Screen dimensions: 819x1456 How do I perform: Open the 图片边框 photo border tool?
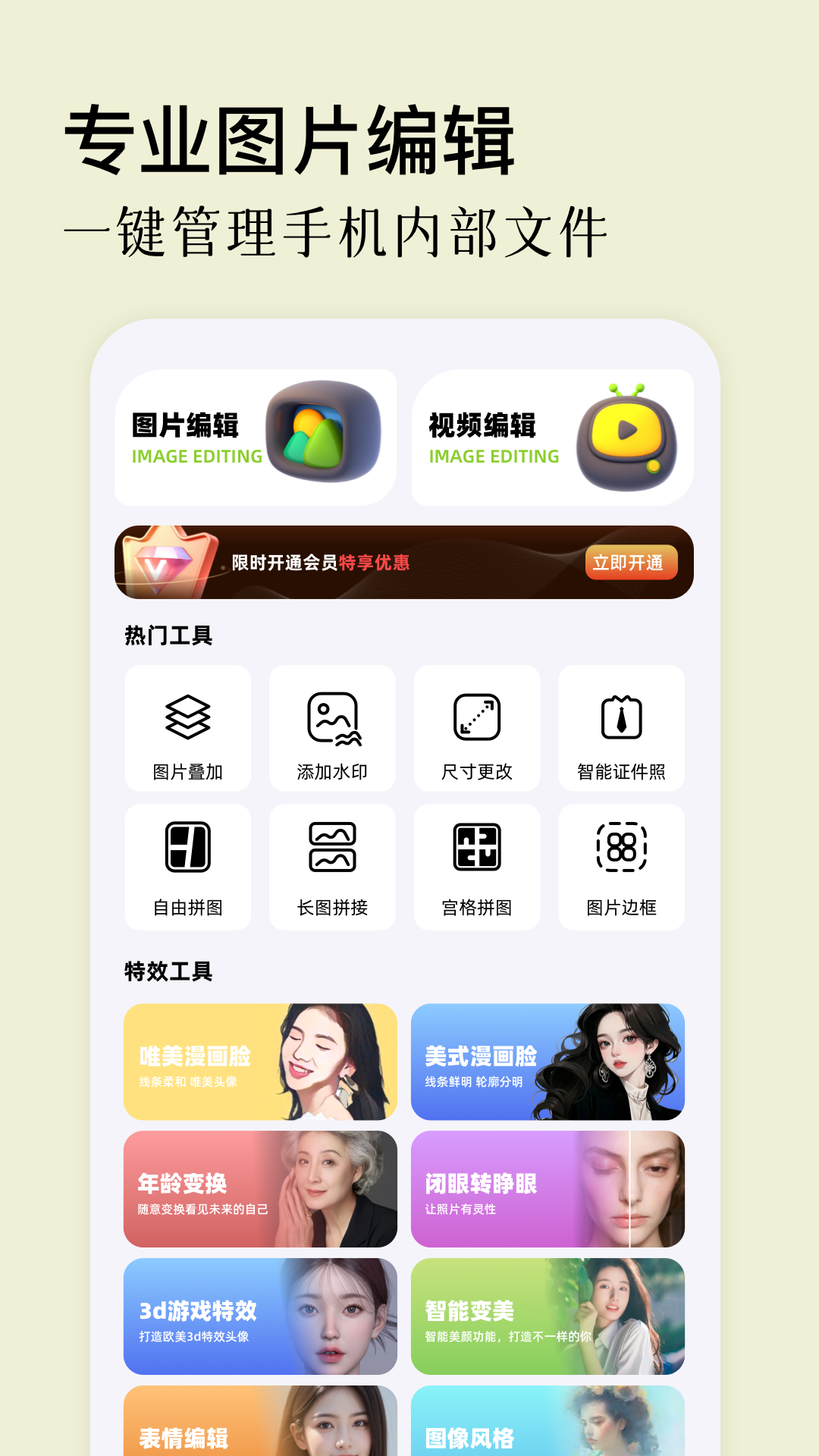click(622, 864)
